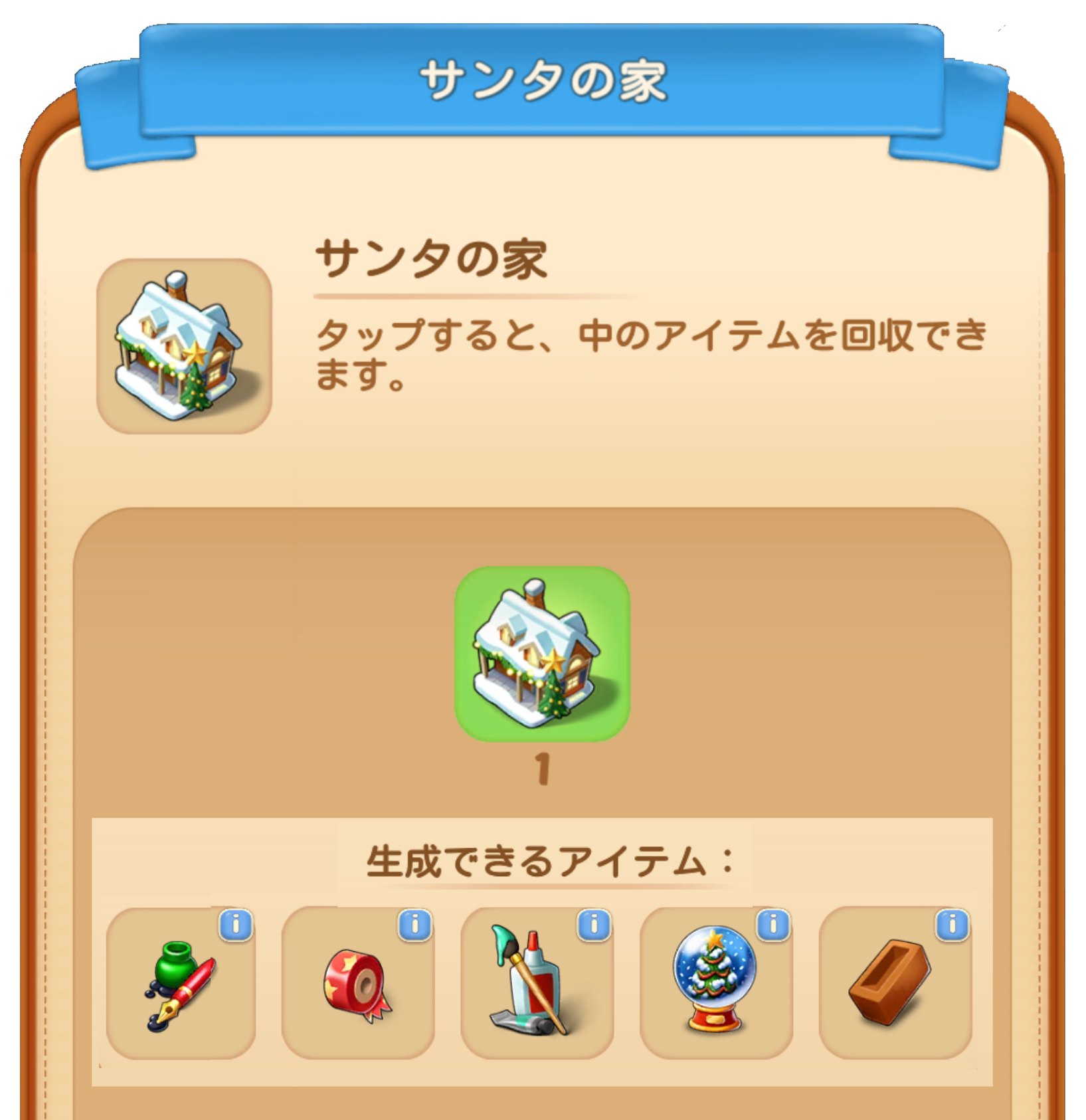Screen dimensions: 1086x1120
Task: Open info for the snow globe item
Action: coord(773,925)
